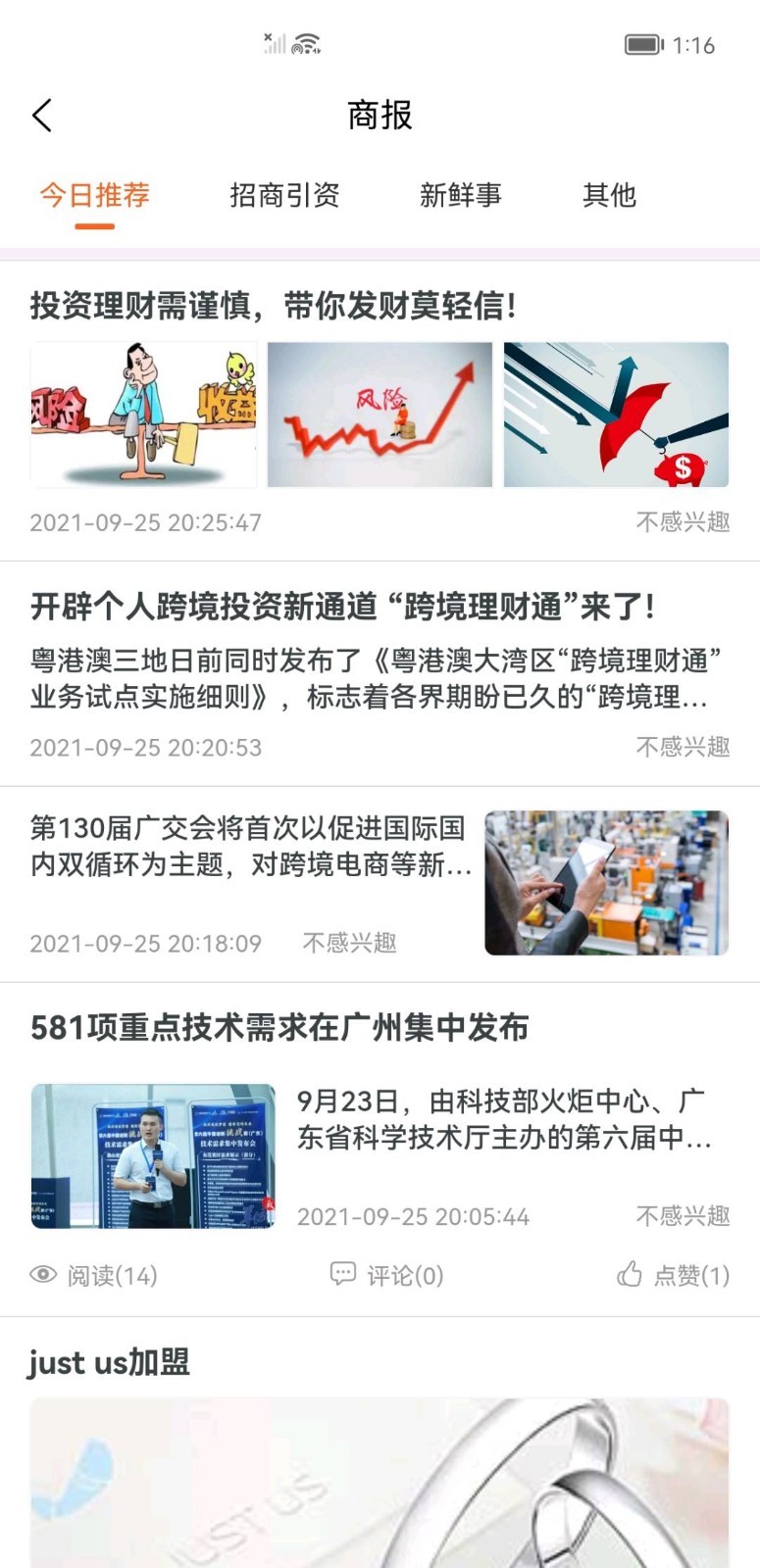This screenshot has width=760, height=1568.
Task: Tap 不感兴趣 on the 581项重点技术需求 article
Action: point(683,1216)
